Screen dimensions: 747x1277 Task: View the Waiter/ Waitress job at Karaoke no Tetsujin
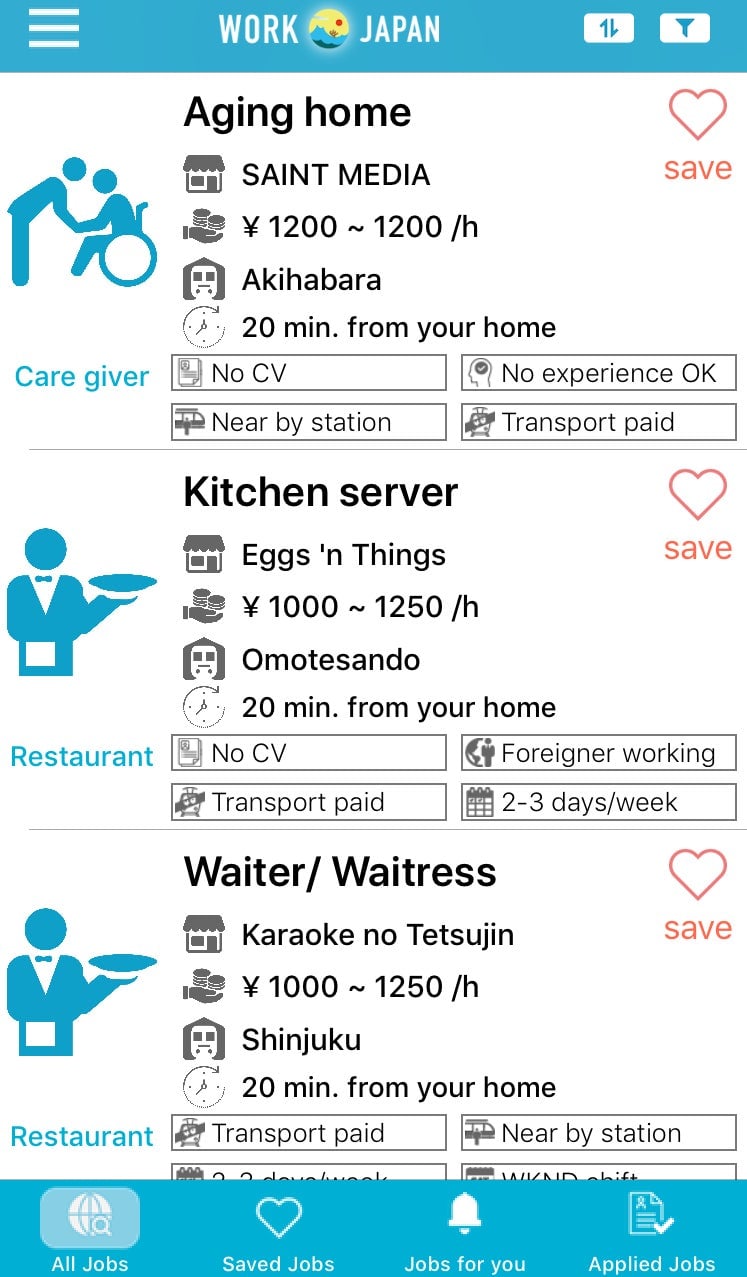(340, 872)
